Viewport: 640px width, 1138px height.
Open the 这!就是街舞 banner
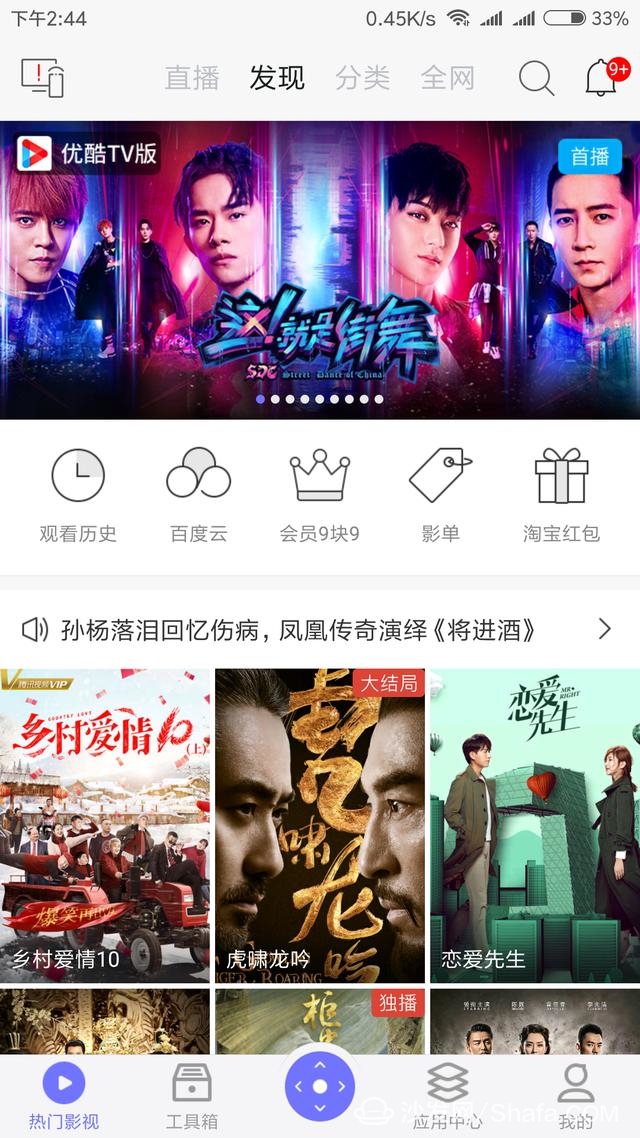coord(320,270)
